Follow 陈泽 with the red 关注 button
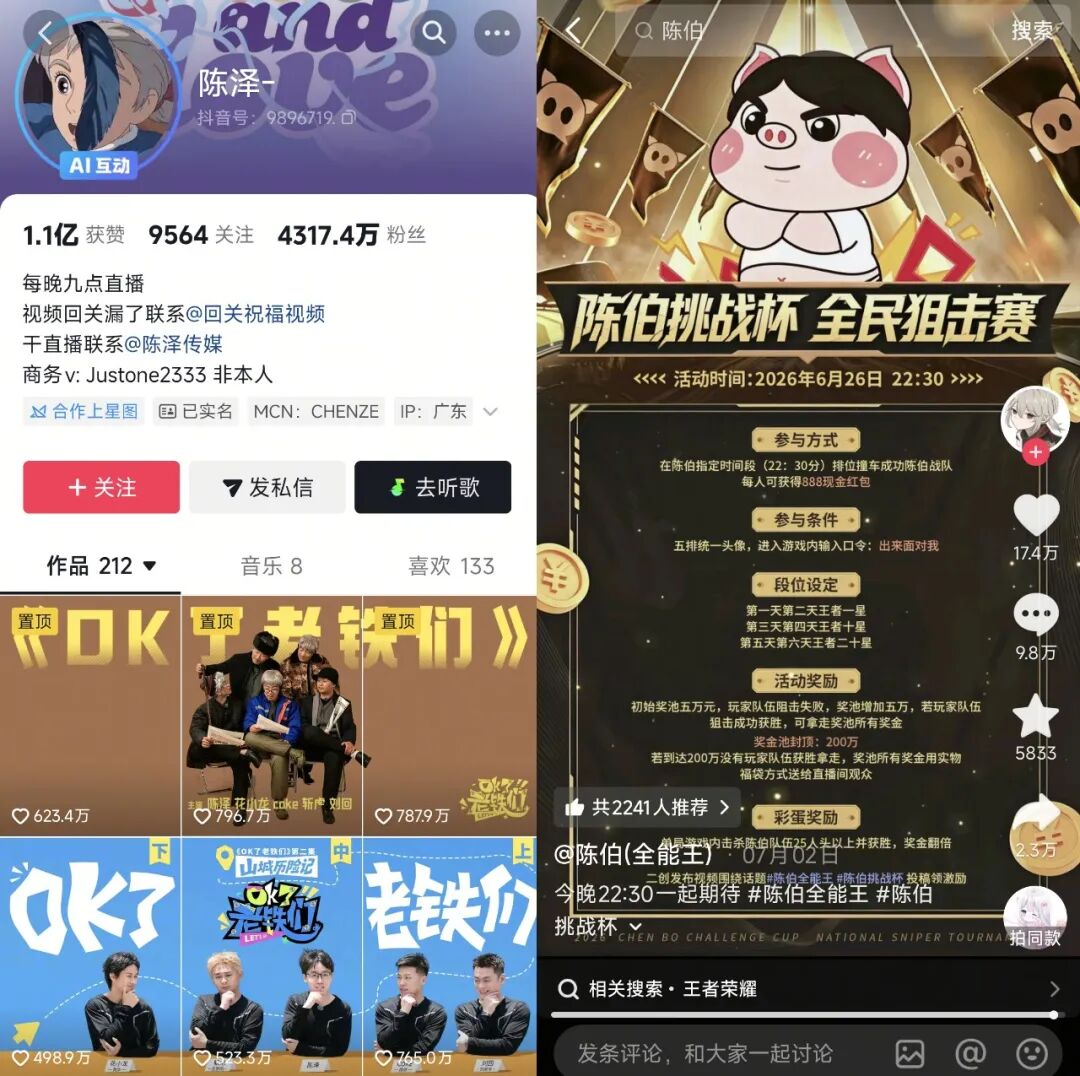Viewport: 1080px width, 1076px height. coord(101,487)
